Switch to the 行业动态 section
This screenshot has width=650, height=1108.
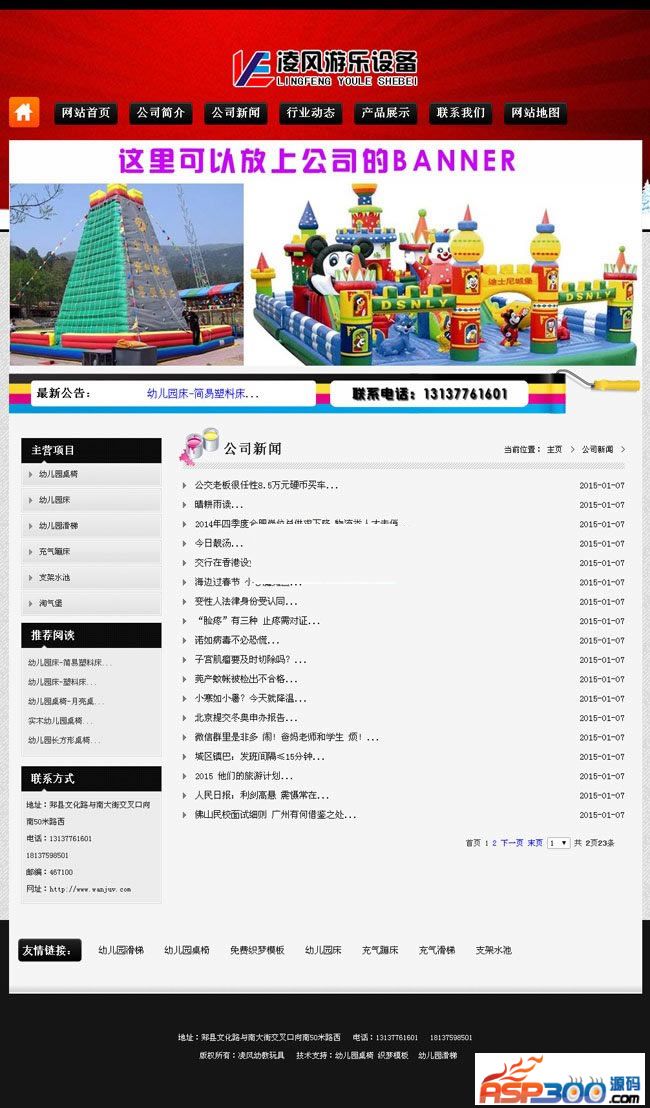click(310, 113)
